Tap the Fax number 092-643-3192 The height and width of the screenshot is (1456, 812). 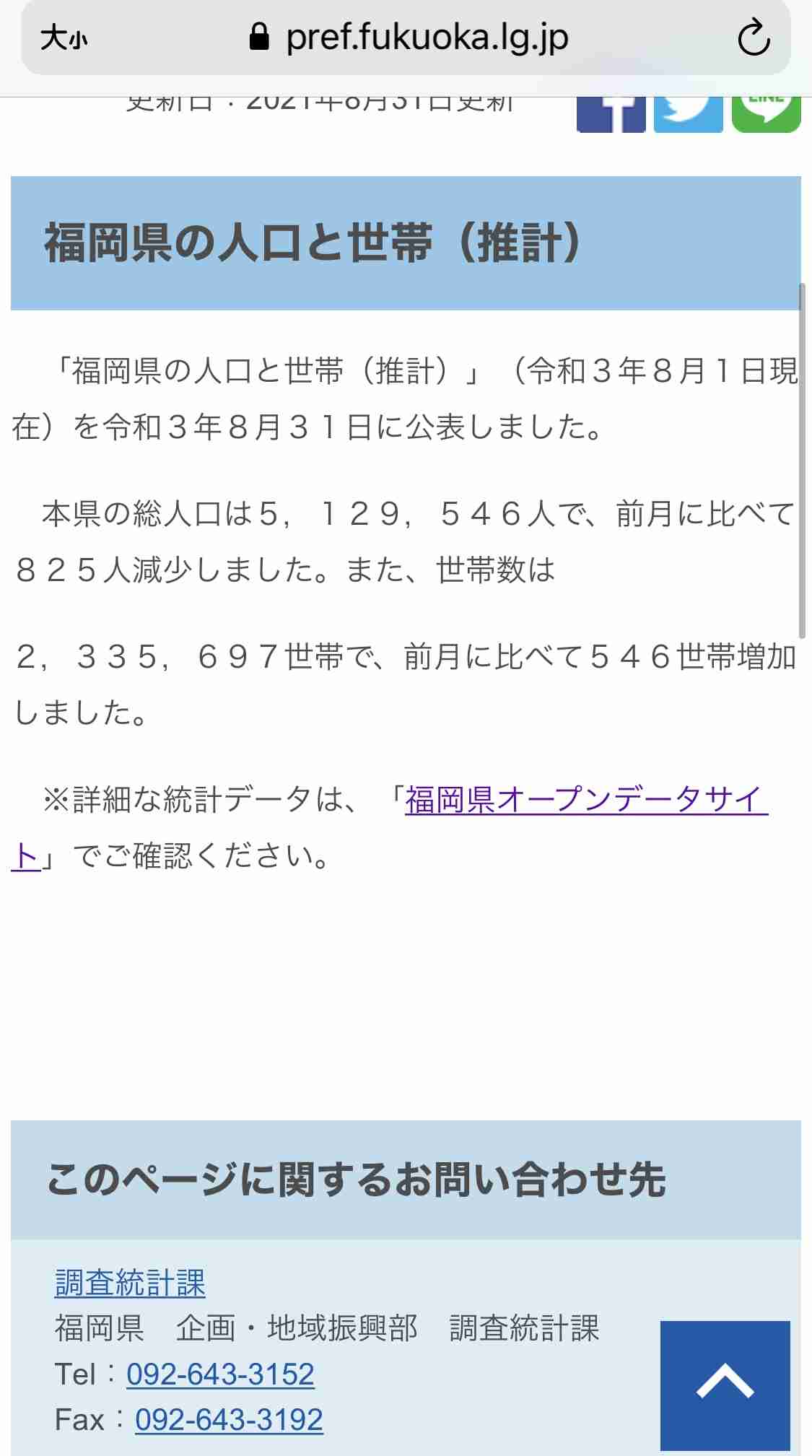coord(229,1420)
